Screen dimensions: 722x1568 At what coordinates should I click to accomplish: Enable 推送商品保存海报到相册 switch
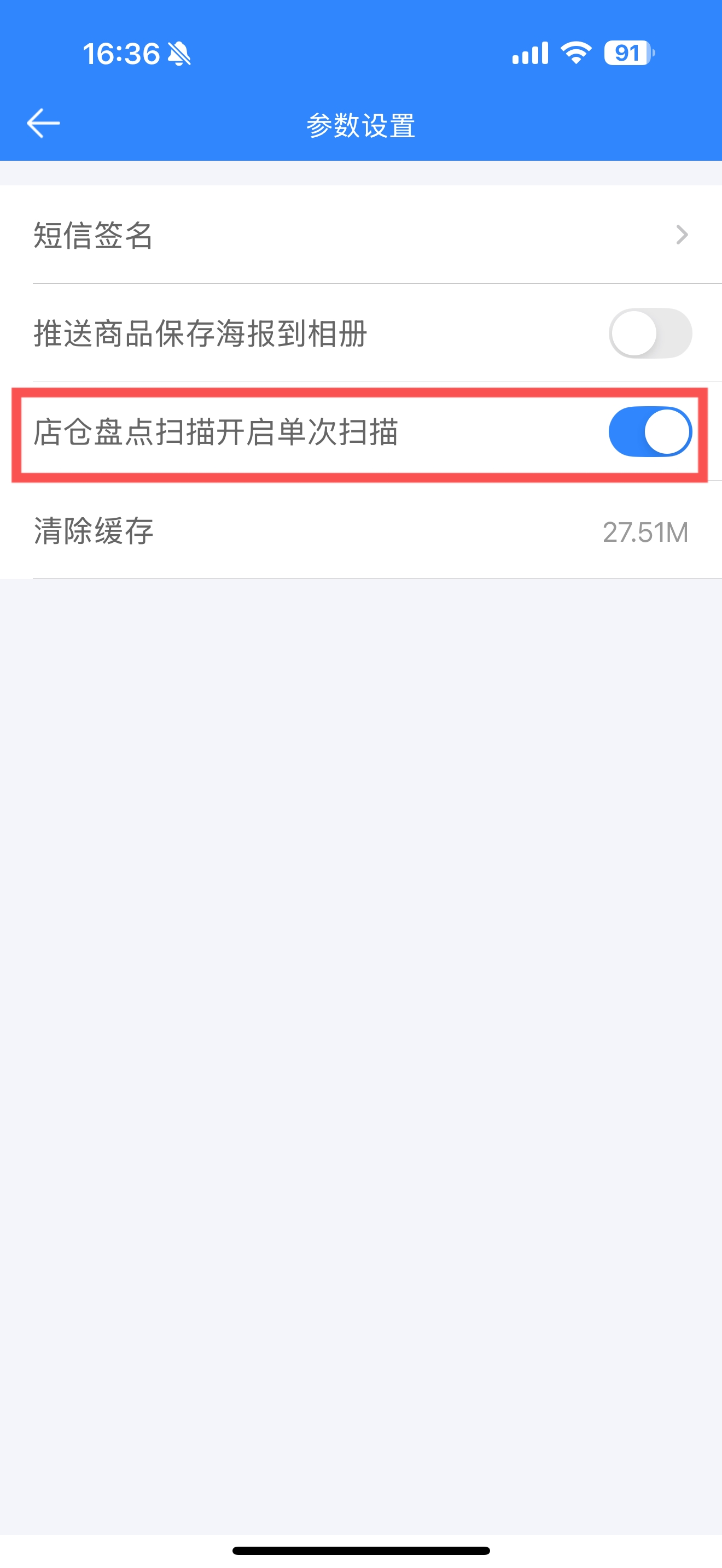(650, 333)
